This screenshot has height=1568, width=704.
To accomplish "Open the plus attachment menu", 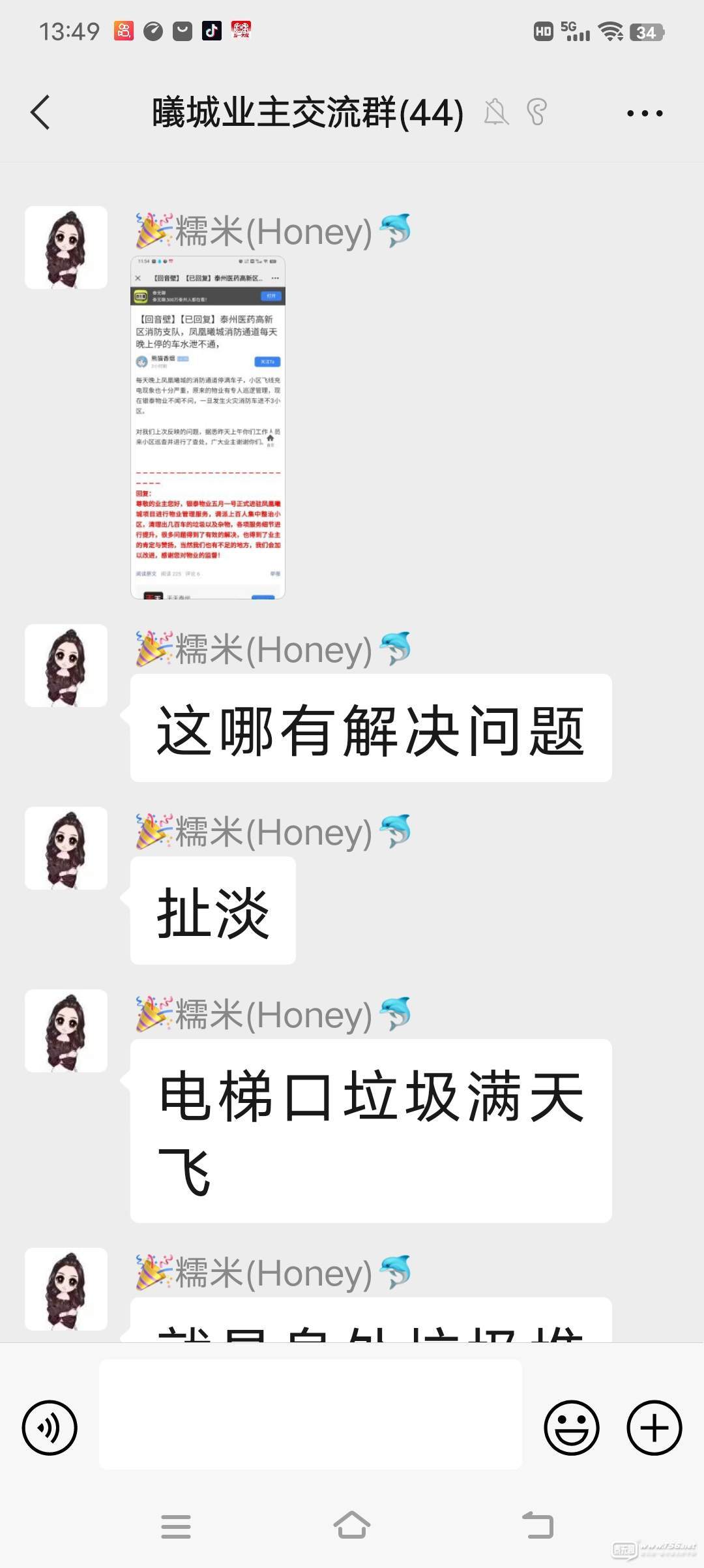I will (x=654, y=1428).
